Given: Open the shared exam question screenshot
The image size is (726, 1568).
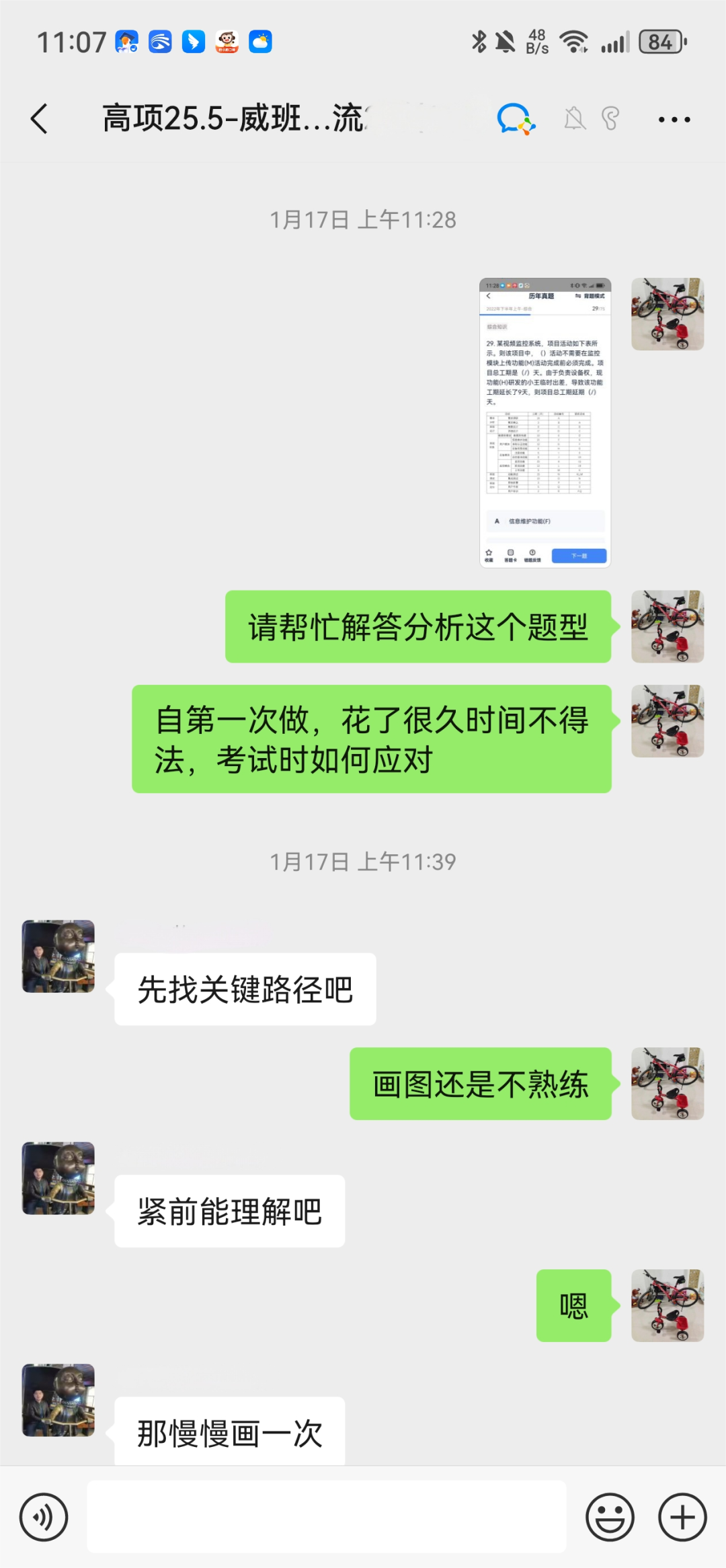Looking at the screenshot, I should pyautogui.click(x=545, y=422).
